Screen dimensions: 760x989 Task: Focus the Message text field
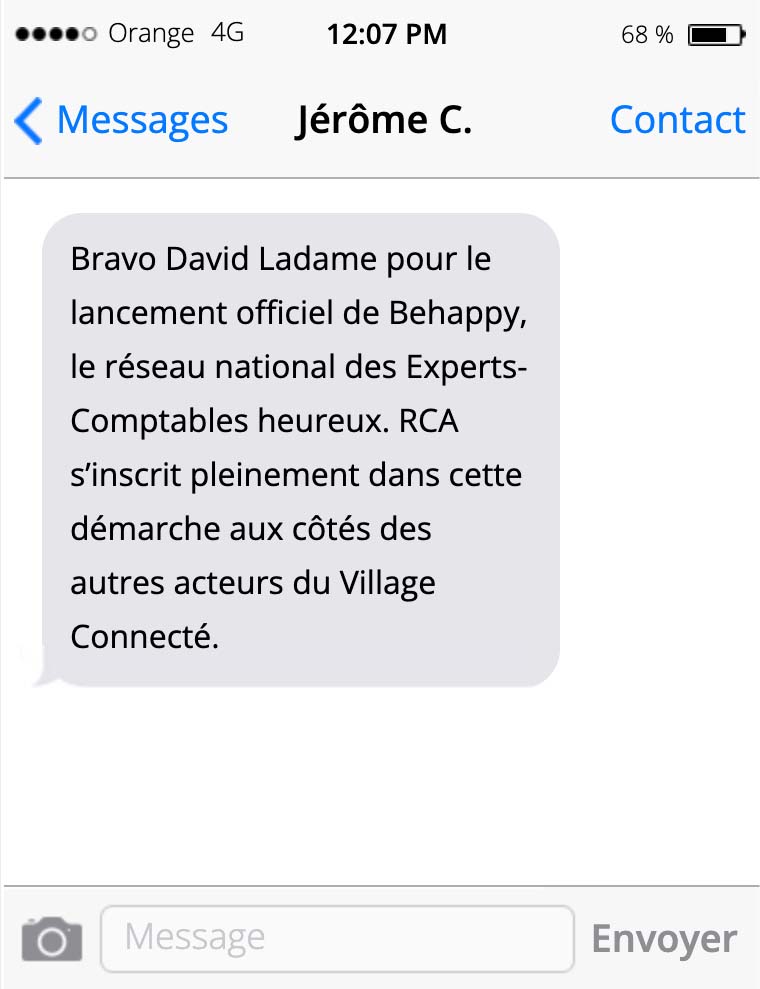coord(337,938)
